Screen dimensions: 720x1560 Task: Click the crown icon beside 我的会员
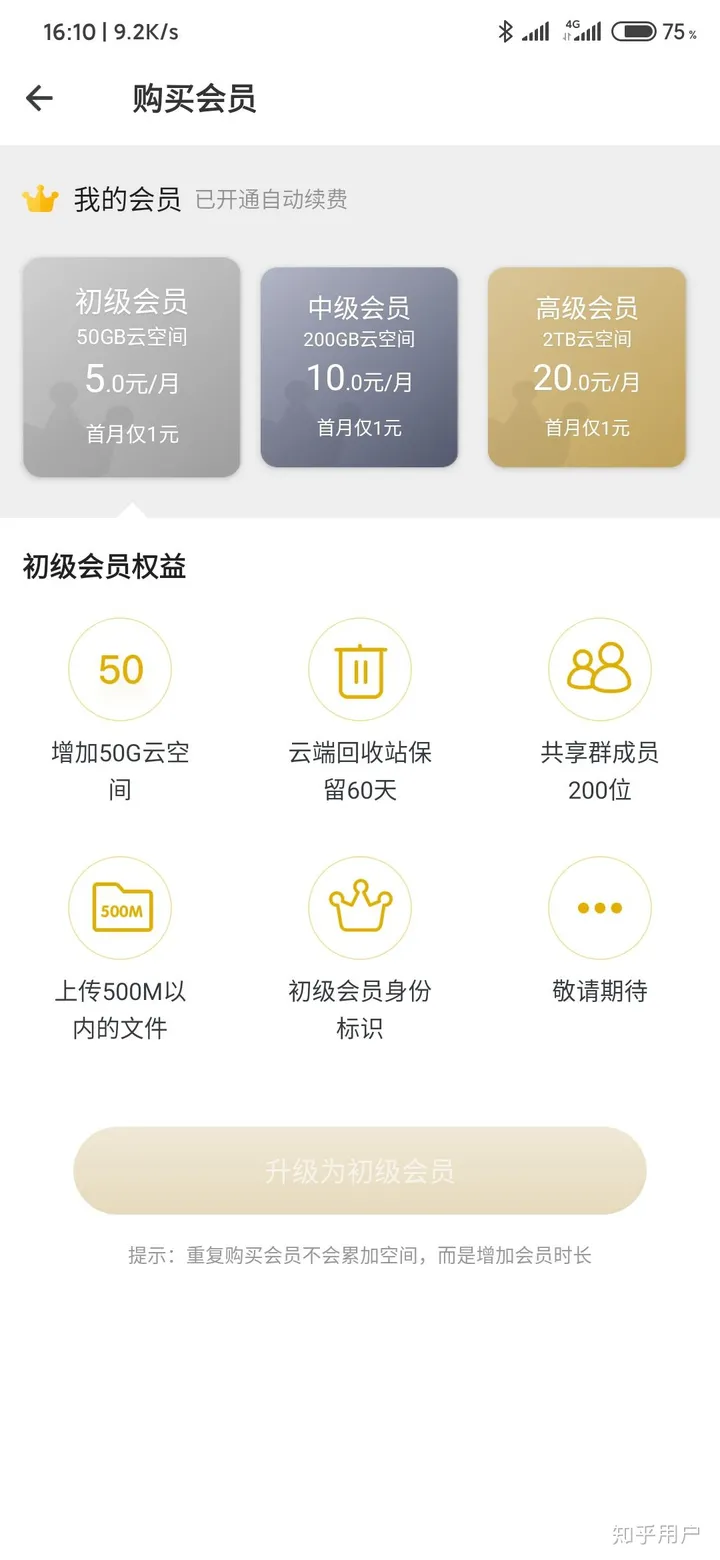40,200
